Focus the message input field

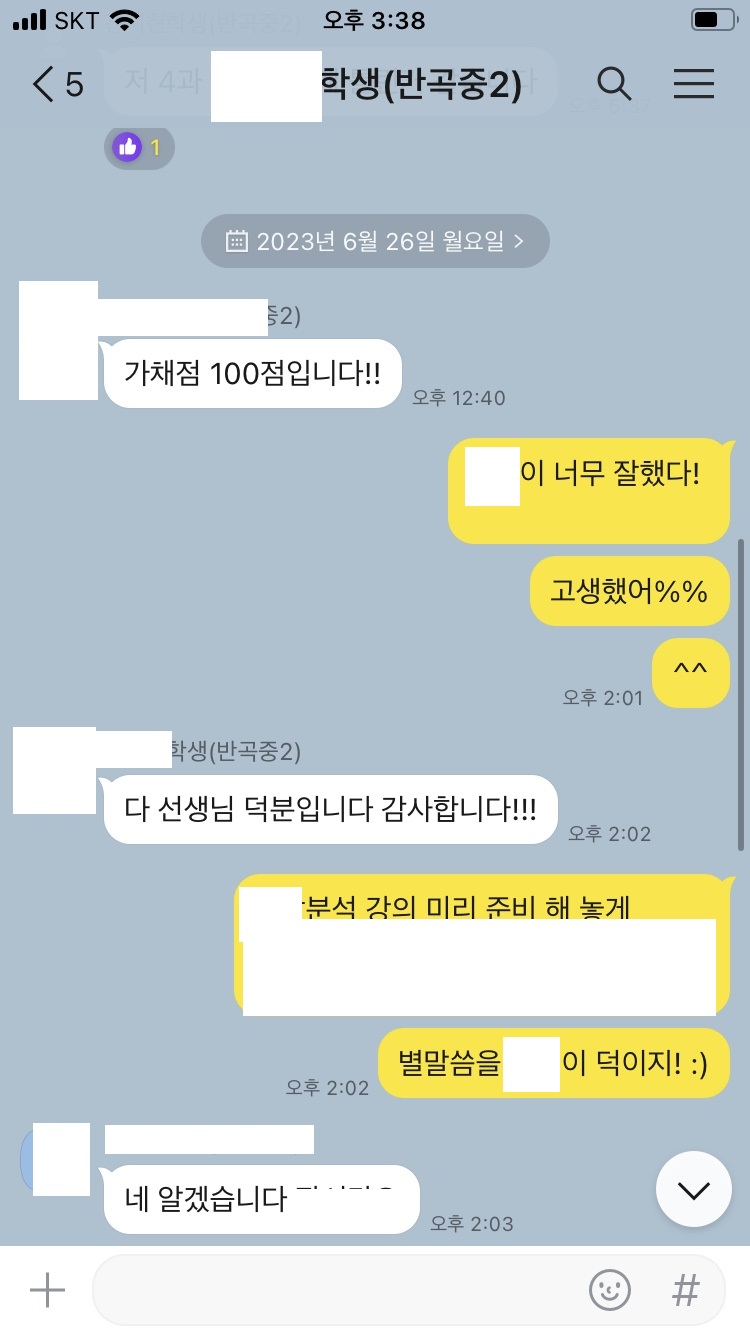[x=340, y=1290]
